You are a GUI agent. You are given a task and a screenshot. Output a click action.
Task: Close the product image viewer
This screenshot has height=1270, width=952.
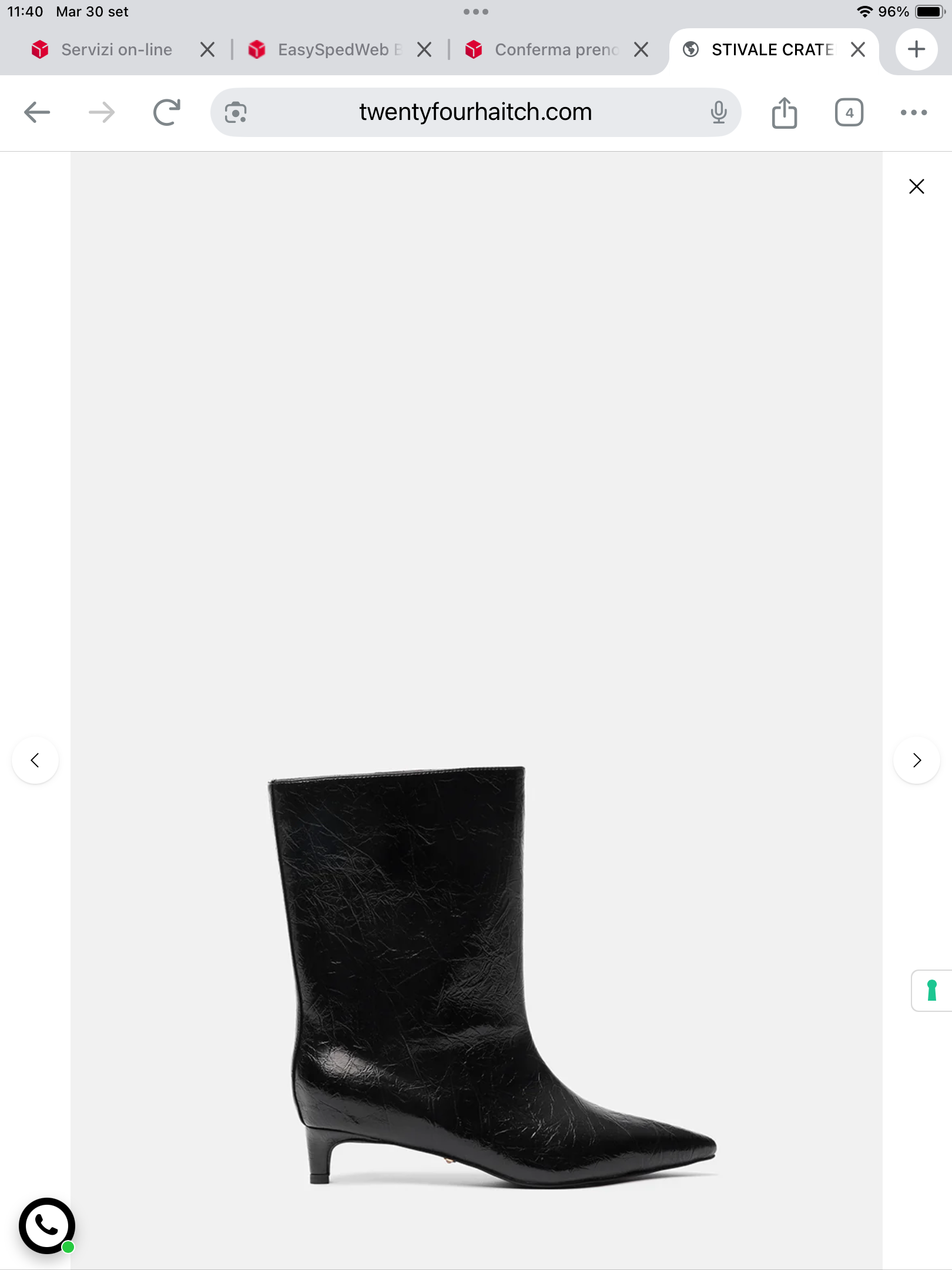(x=916, y=186)
